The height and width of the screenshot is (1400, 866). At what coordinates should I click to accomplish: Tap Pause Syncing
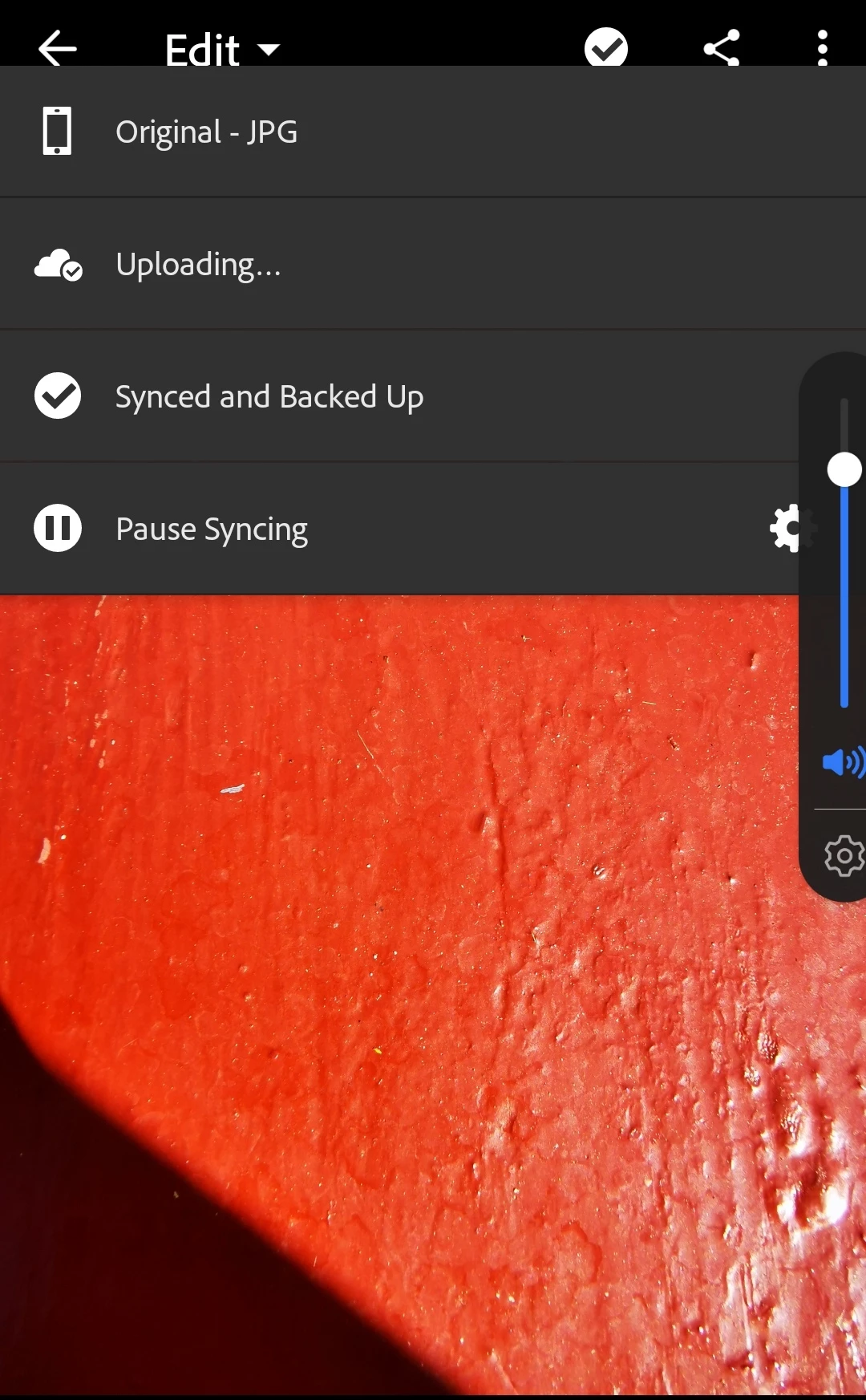pos(212,529)
